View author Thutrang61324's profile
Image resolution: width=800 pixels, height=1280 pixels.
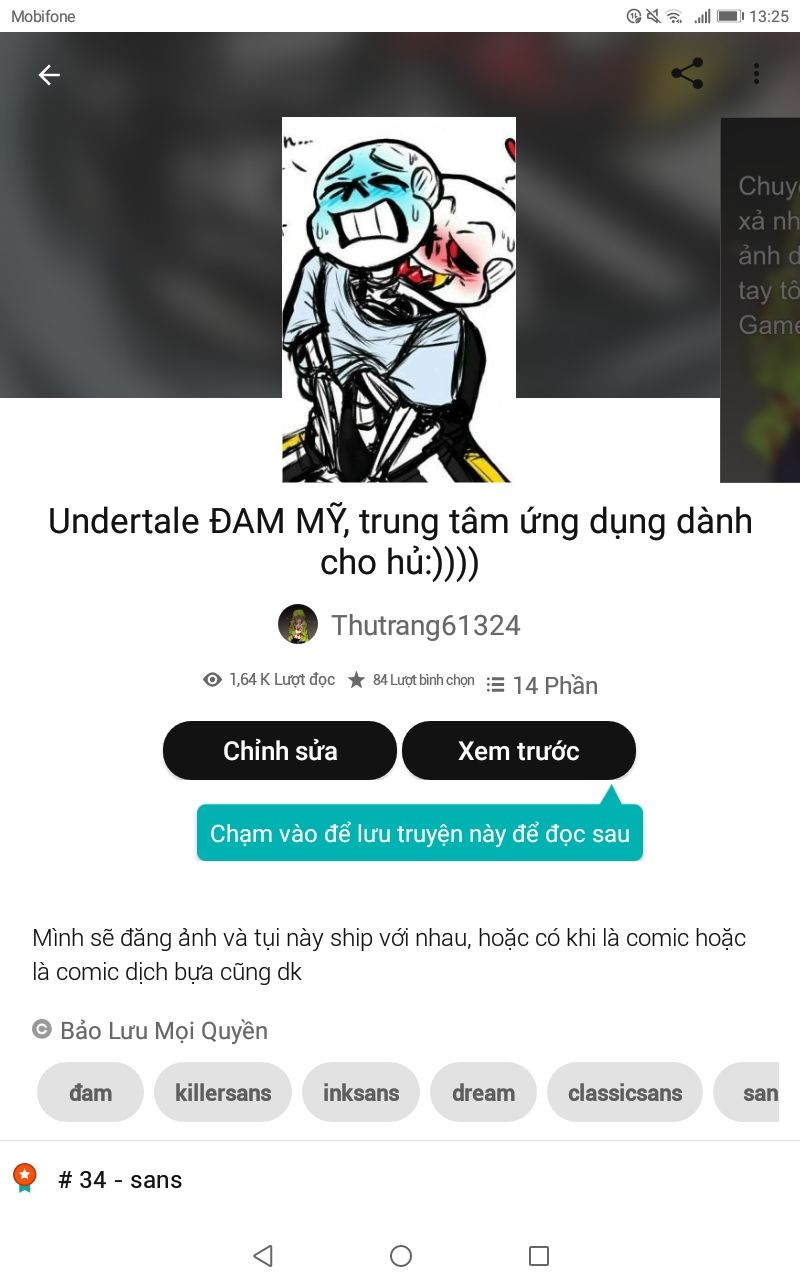(x=400, y=625)
